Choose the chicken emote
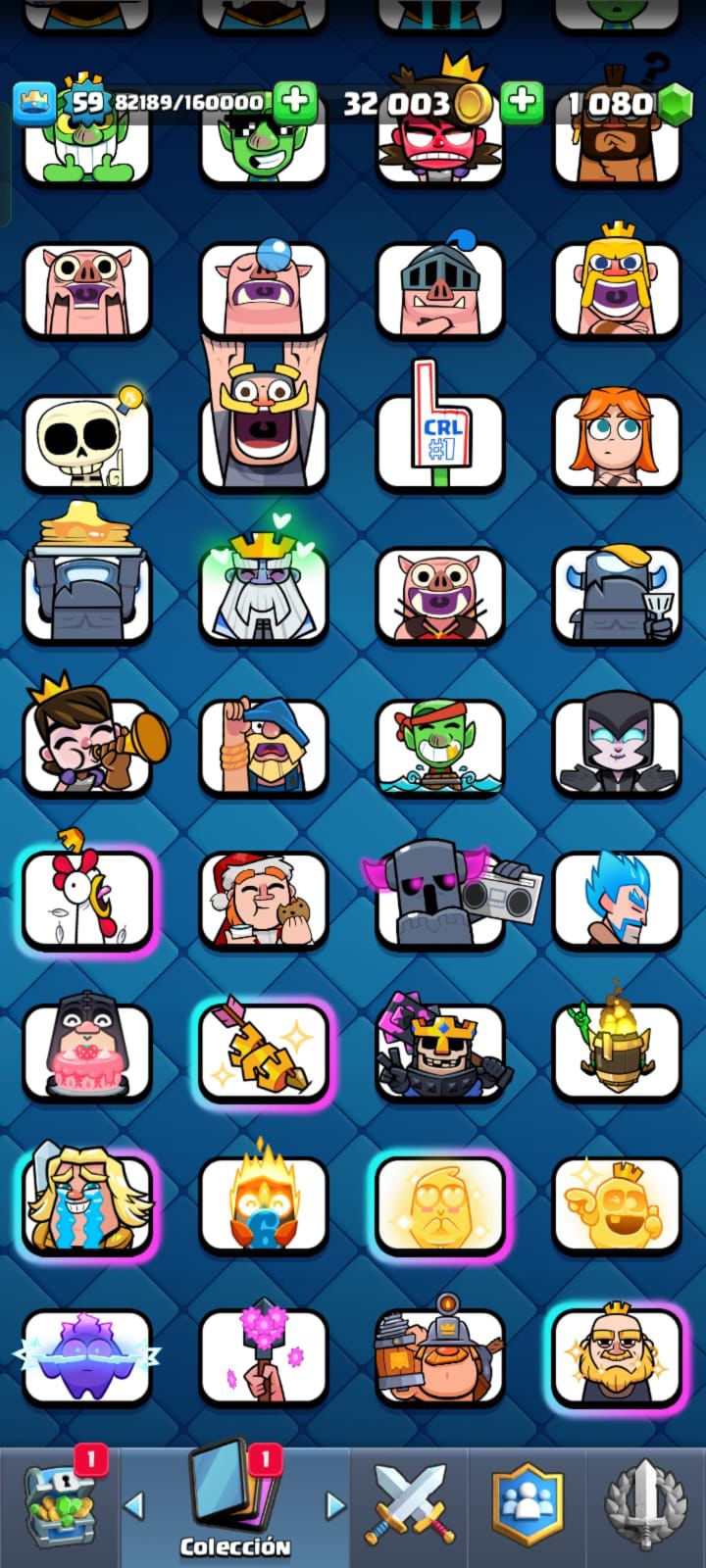 (x=86, y=900)
